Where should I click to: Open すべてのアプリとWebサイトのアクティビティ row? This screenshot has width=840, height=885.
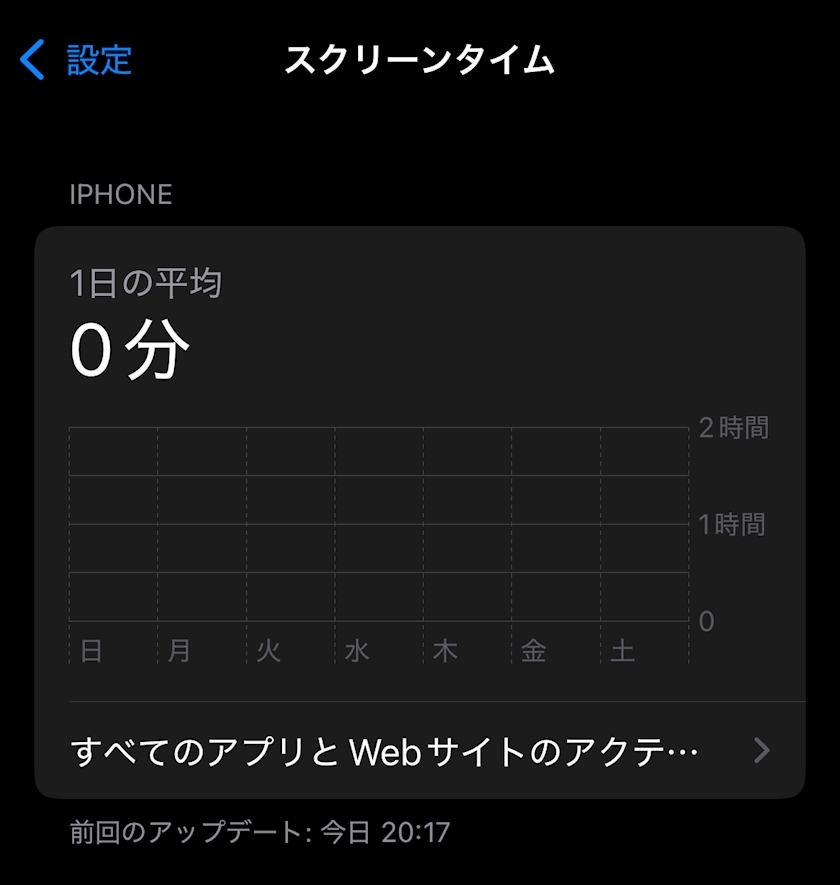point(420,750)
